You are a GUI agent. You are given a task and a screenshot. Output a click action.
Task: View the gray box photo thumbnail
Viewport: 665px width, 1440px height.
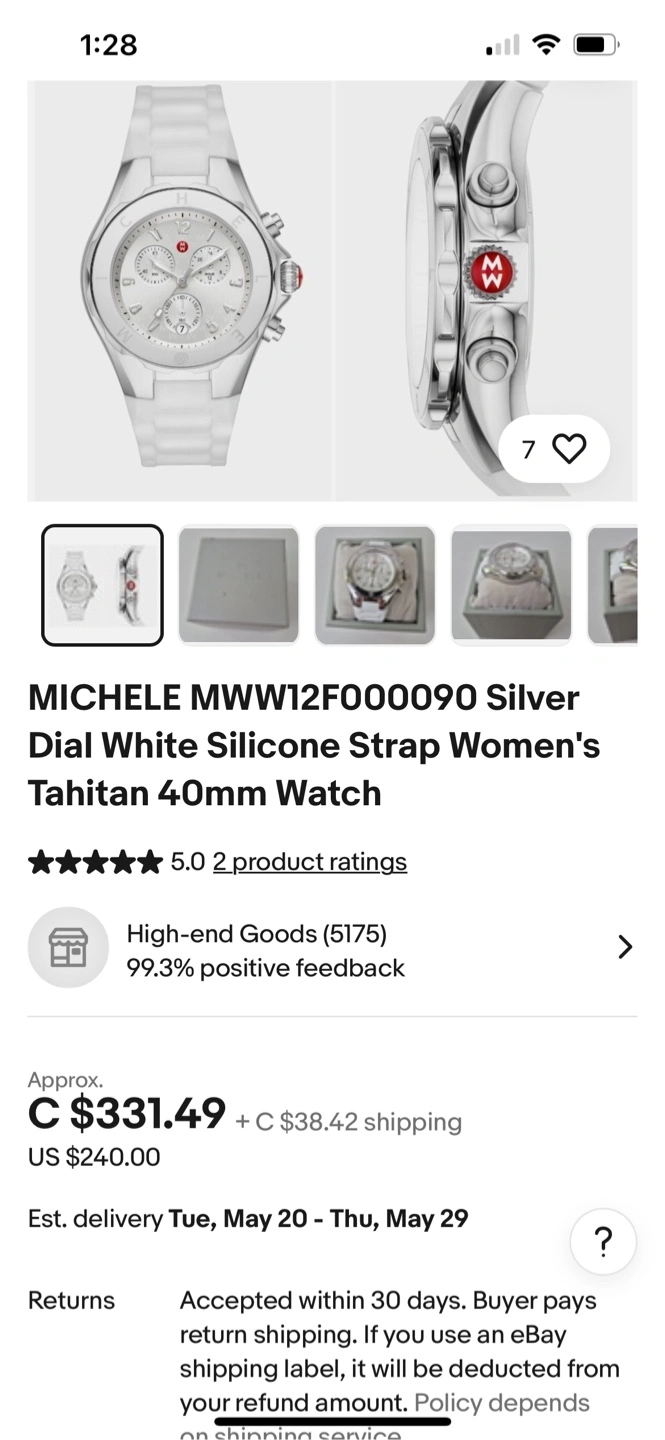click(238, 585)
